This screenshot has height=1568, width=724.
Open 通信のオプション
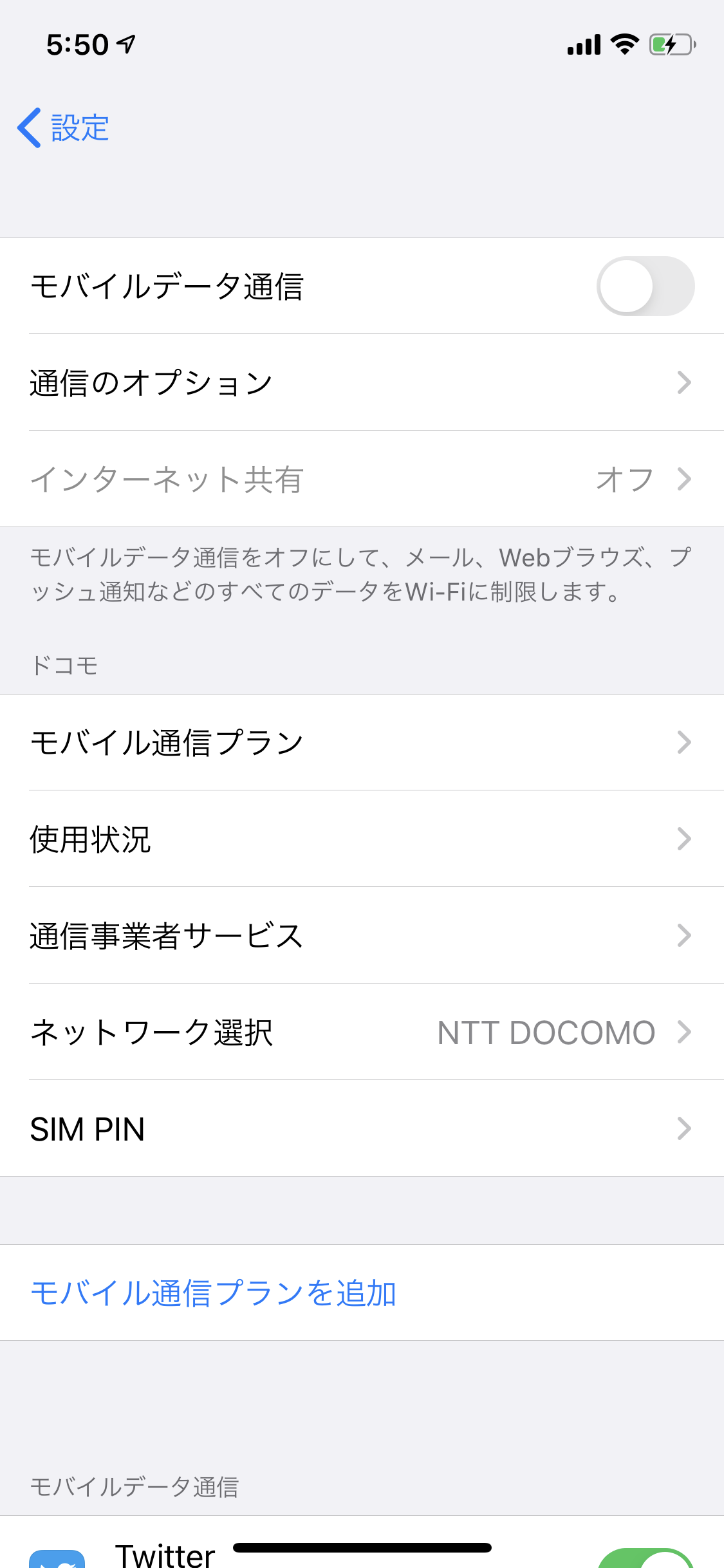(x=360, y=382)
